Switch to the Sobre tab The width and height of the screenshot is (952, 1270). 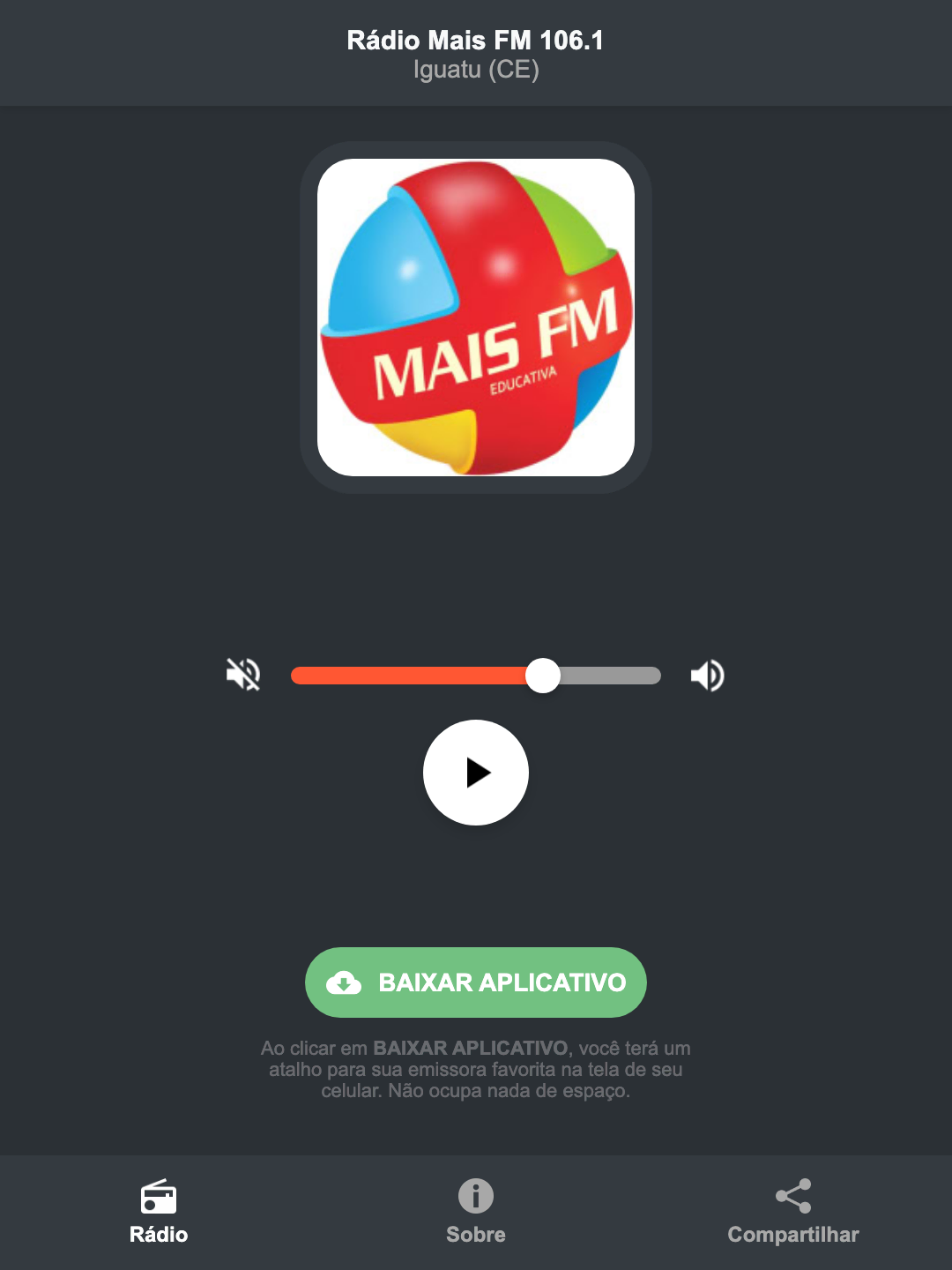point(475,1214)
